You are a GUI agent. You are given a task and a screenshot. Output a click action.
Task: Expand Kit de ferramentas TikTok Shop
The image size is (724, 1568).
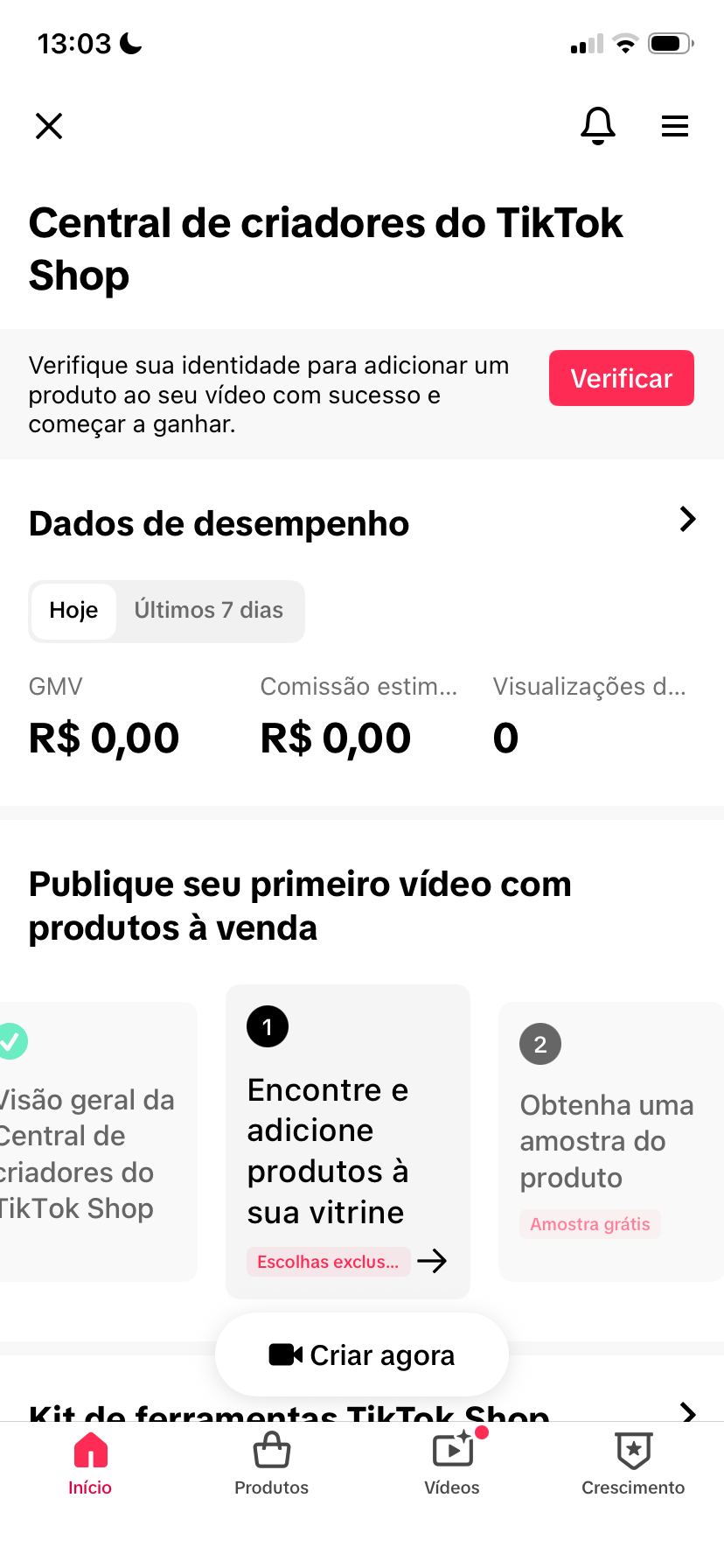[687, 1410]
